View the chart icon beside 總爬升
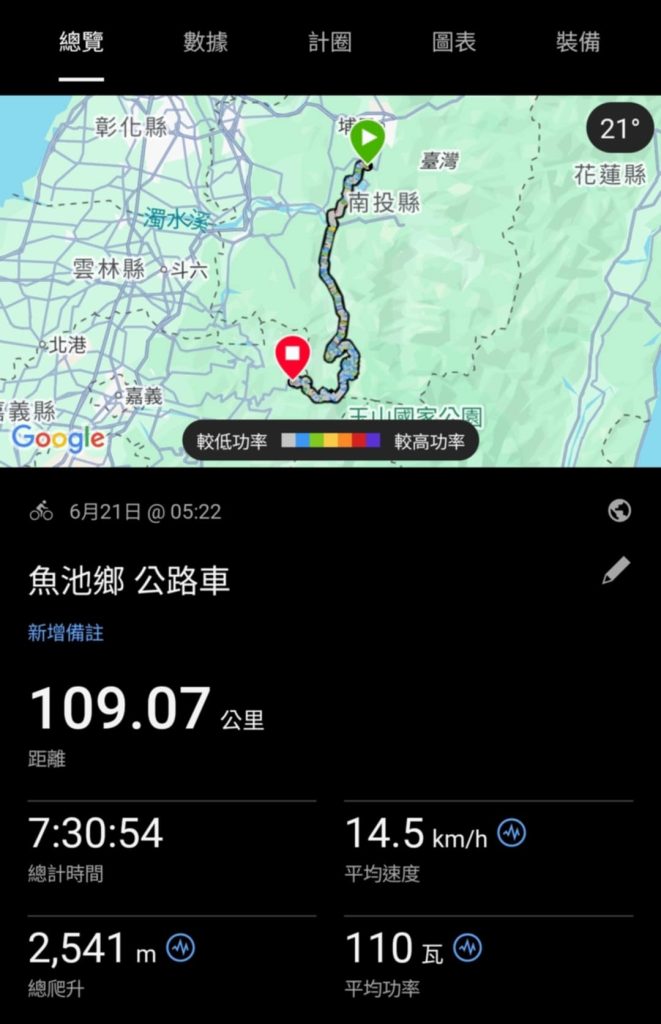Image resolution: width=661 pixels, height=1024 pixels. [181, 947]
